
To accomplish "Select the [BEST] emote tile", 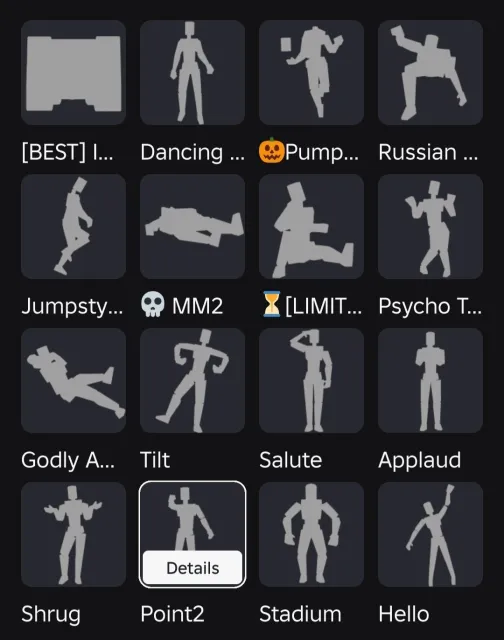I will click(x=73, y=73).
